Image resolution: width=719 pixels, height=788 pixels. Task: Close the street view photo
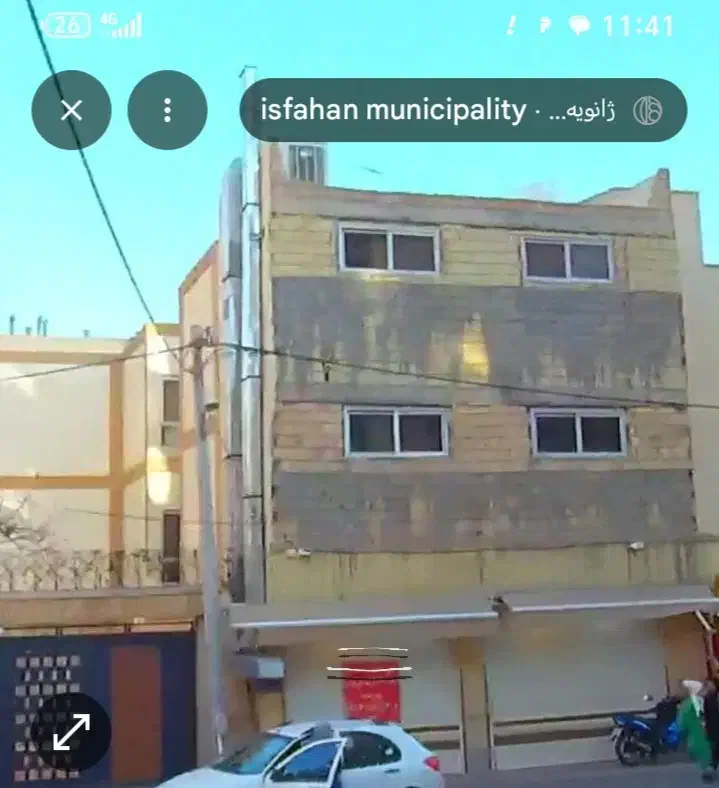click(71, 110)
